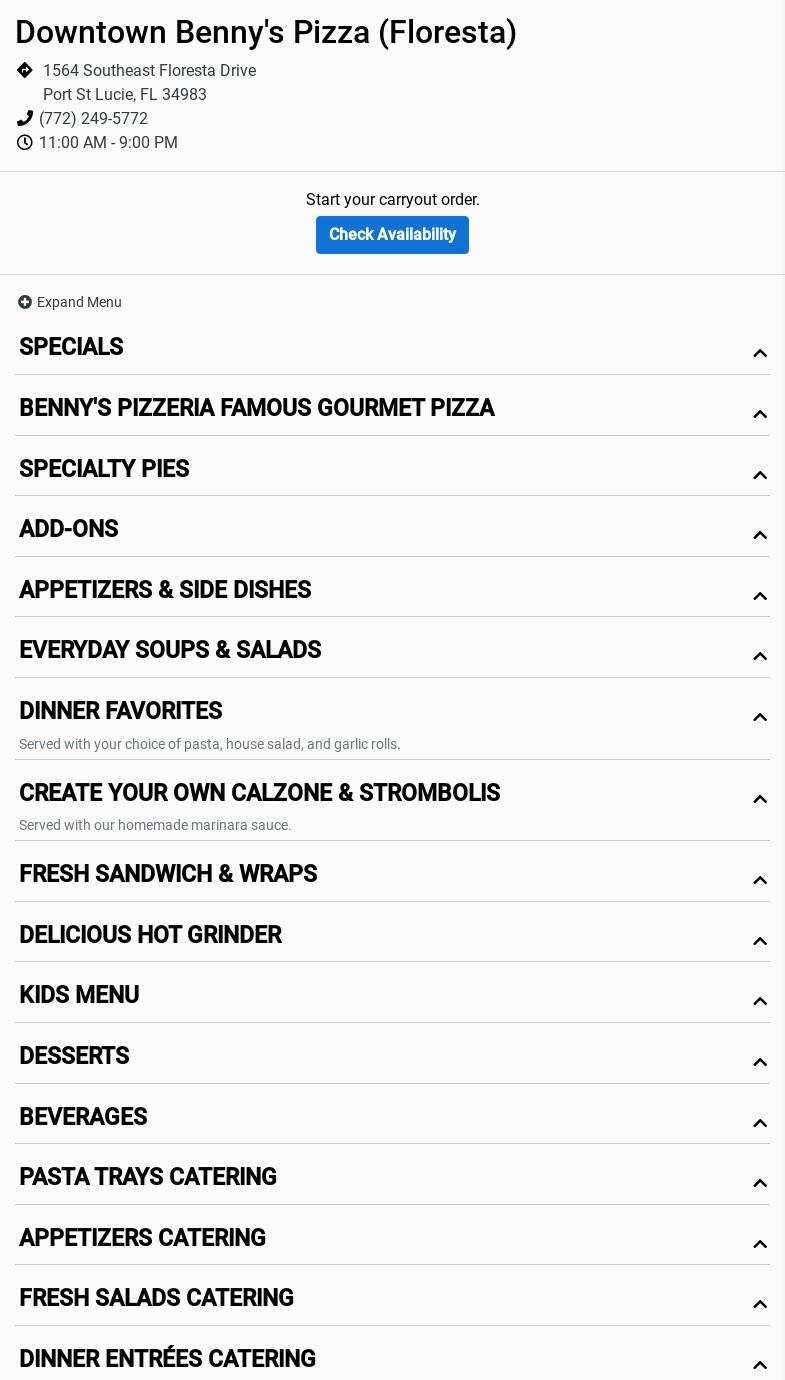
Task: Expand the Dinner Favorites section
Action: click(x=392, y=712)
